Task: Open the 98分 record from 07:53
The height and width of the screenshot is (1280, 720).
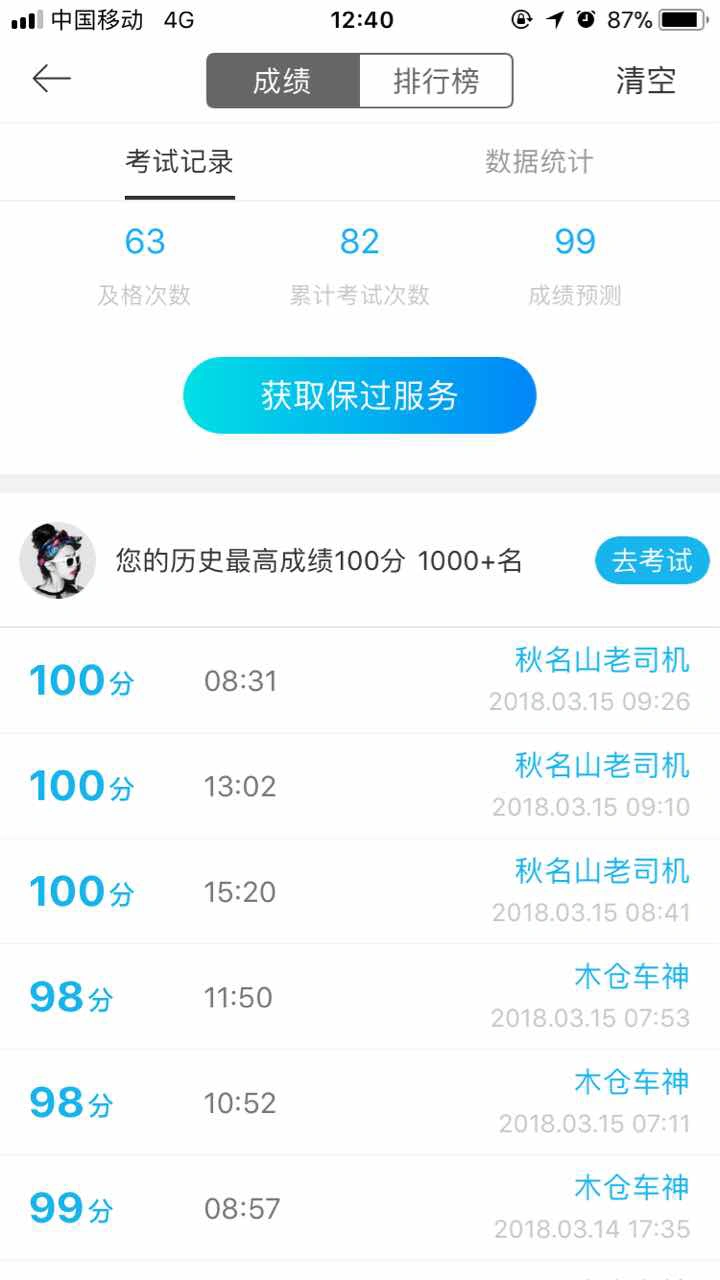Action: pos(360,997)
